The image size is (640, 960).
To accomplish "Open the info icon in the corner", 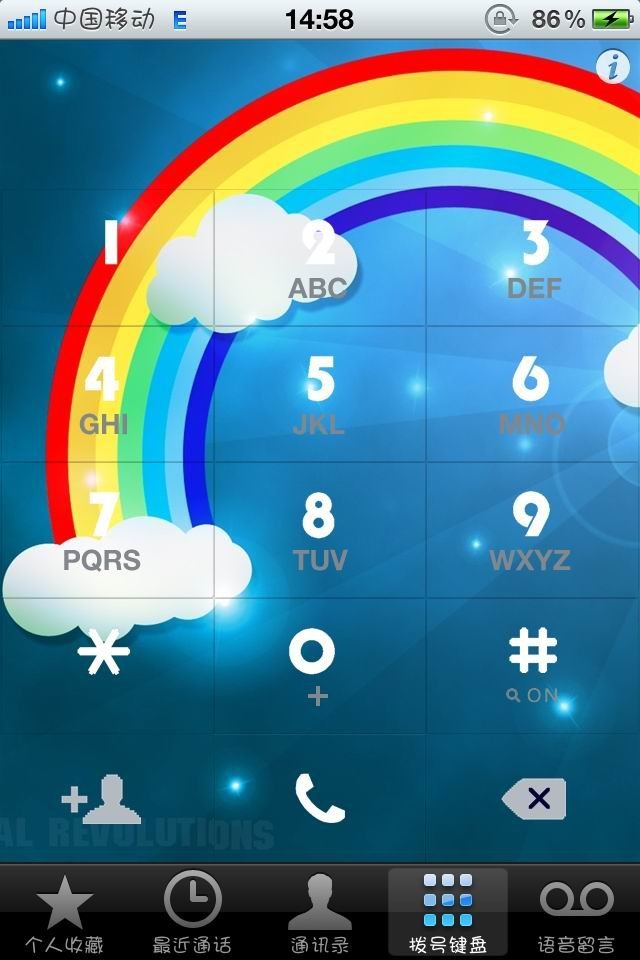I will [x=612, y=67].
